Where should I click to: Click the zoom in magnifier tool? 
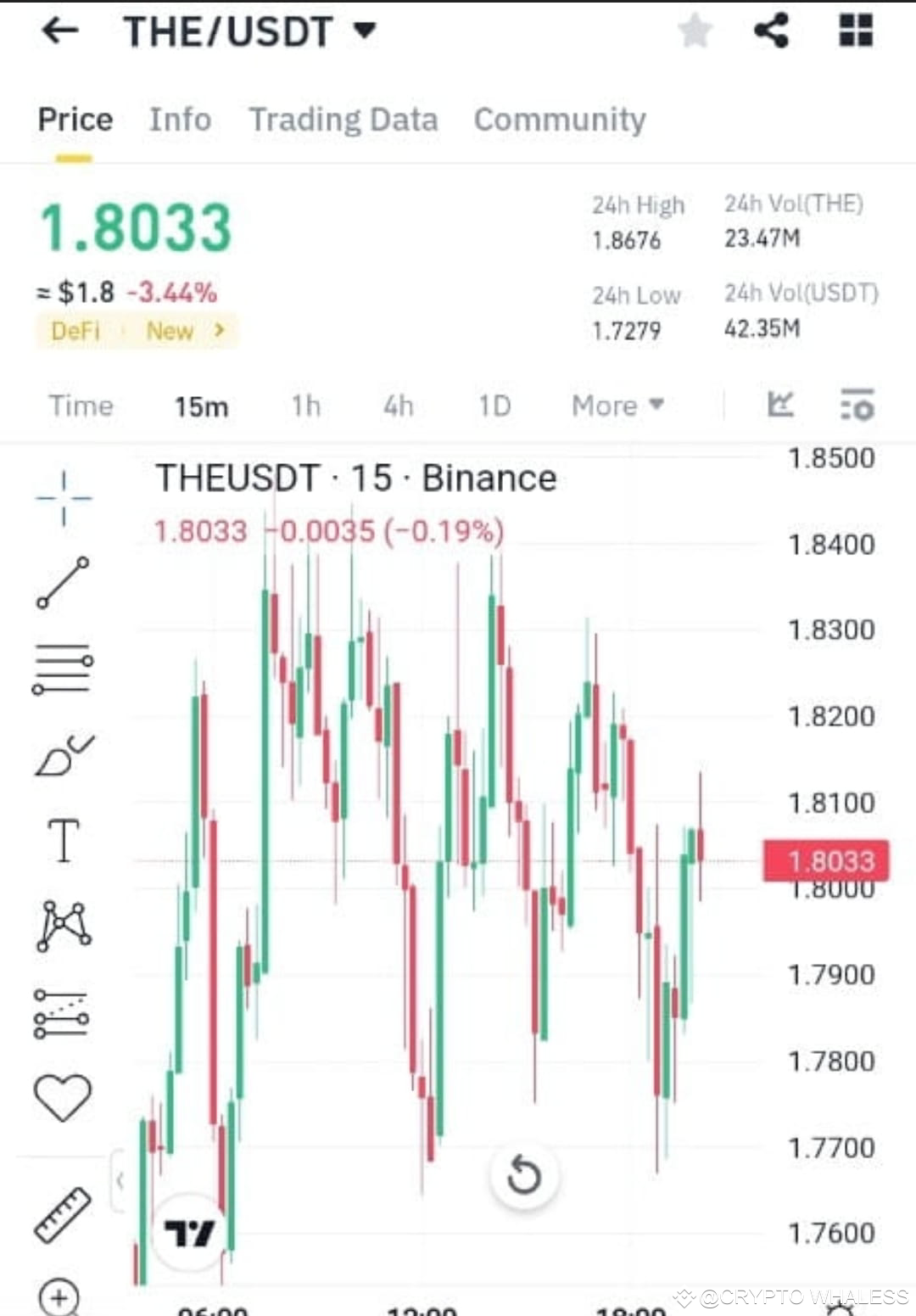(x=59, y=1296)
